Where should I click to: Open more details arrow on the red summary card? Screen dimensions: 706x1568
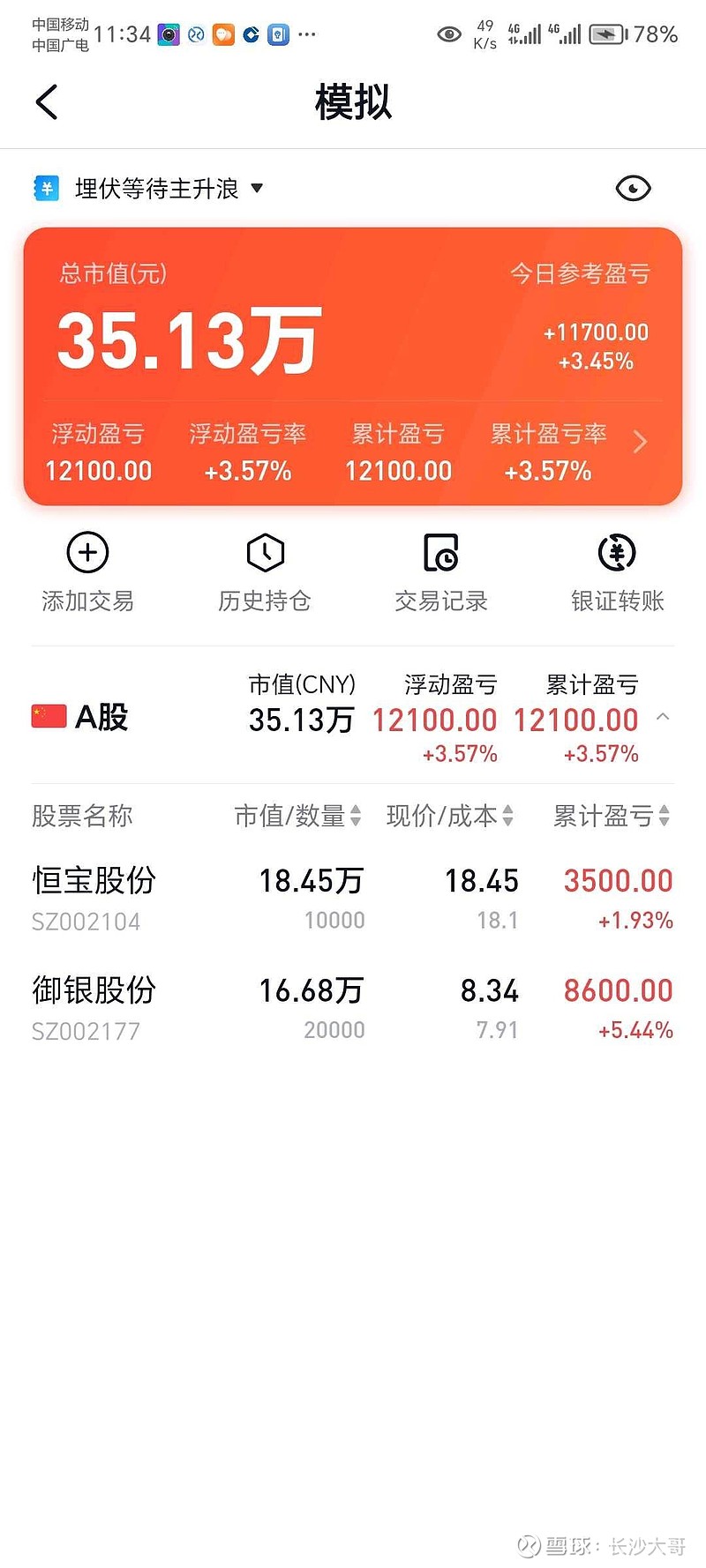pos(641,442)
